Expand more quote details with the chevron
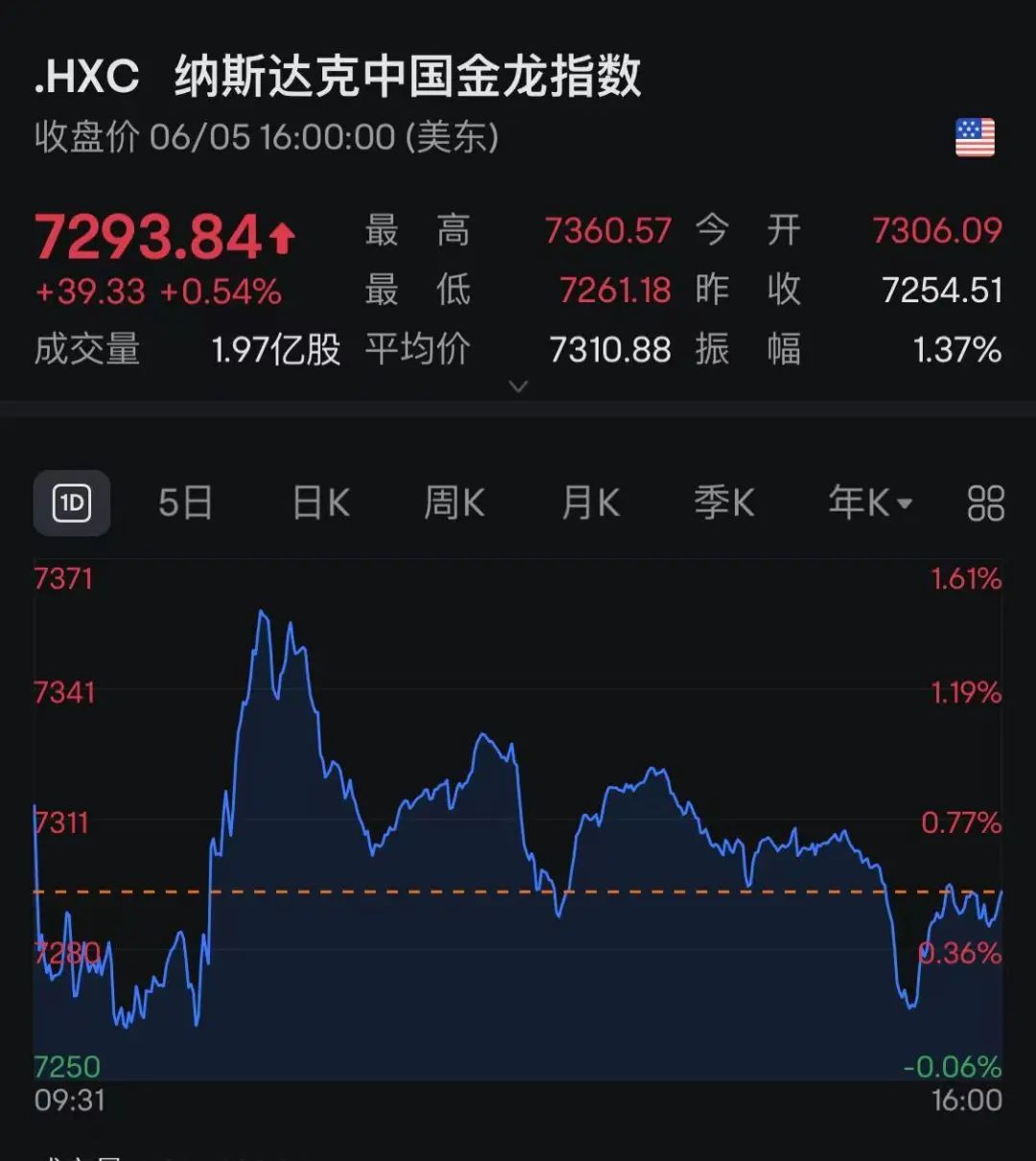Viewport: 1036px width, 1161px height. click(x=518, y=387)
